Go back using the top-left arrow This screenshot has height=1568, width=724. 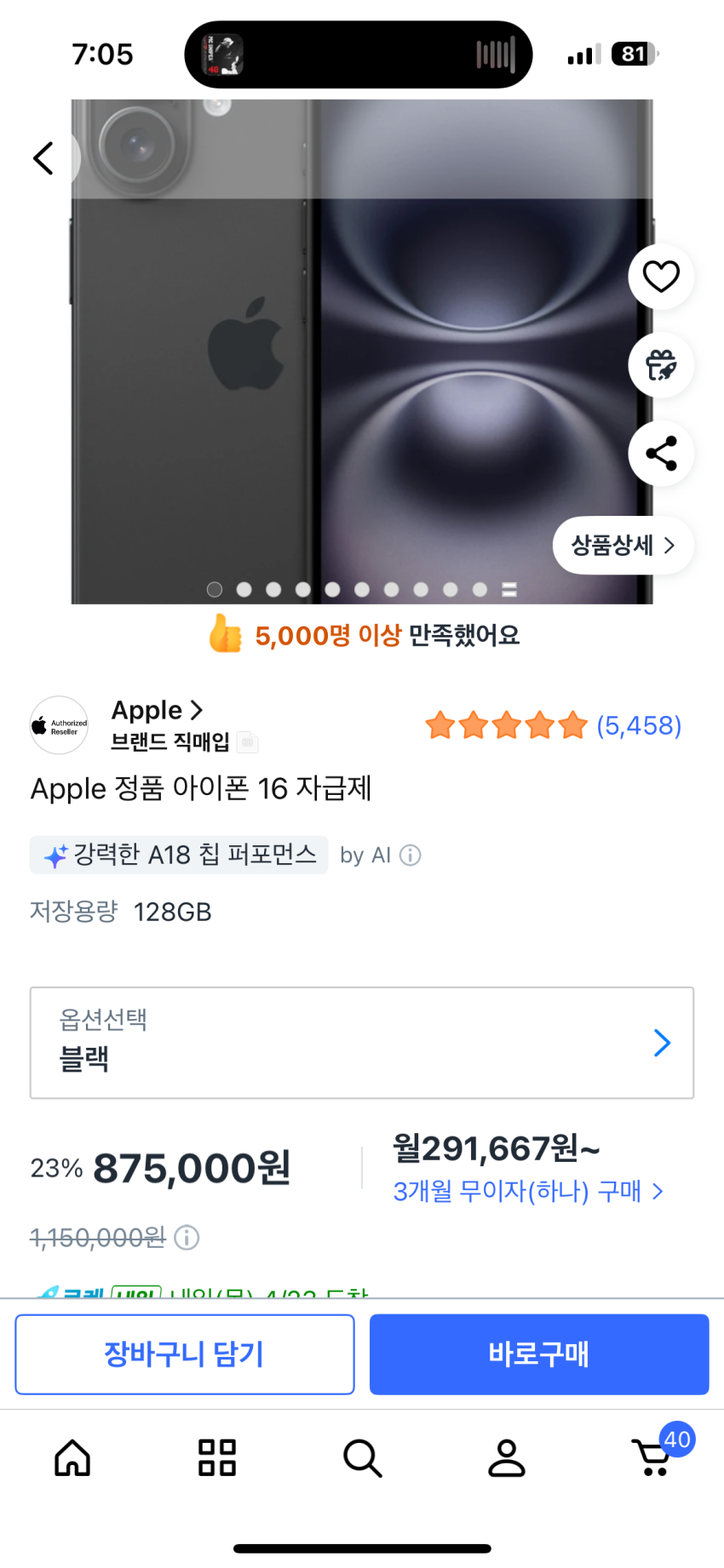pyautogui.click(x=43, y=158)
